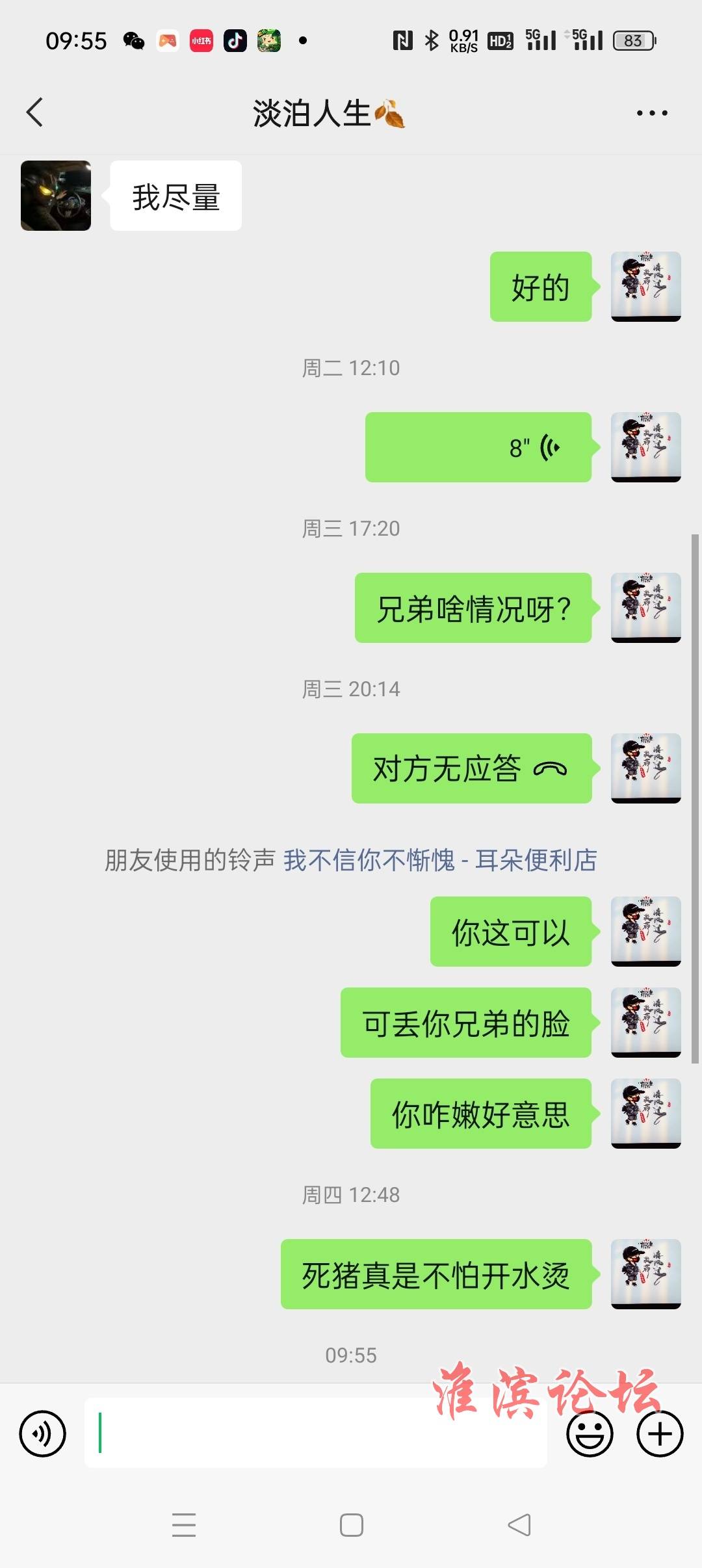
Task: Open the system recent apps button
Action: pyautogui.click(x=184, y=1524)
